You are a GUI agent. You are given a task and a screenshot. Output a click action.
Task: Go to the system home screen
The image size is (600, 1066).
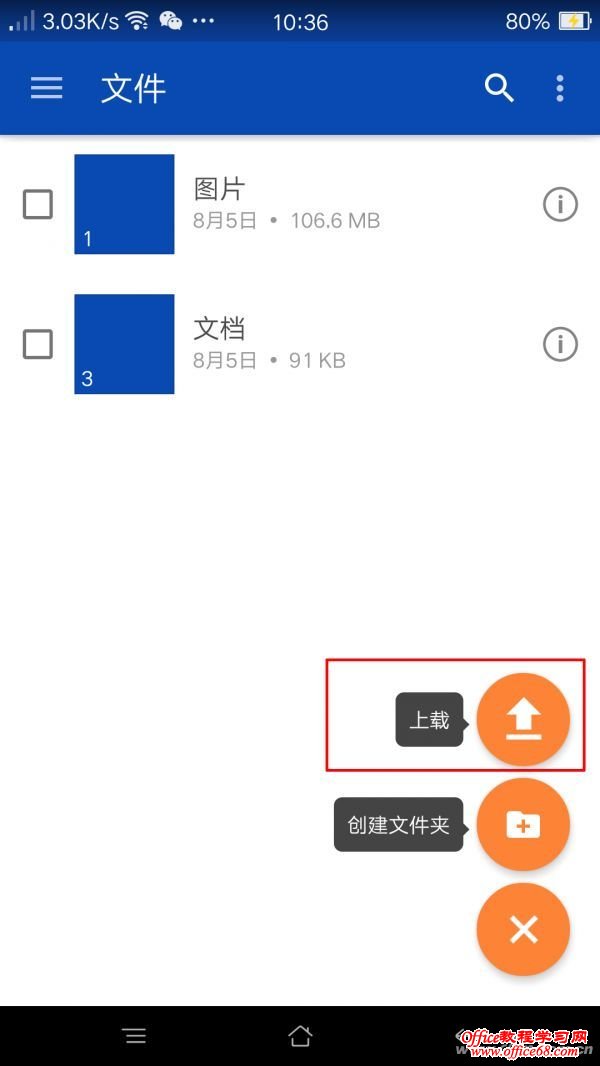click(300, 1036)
